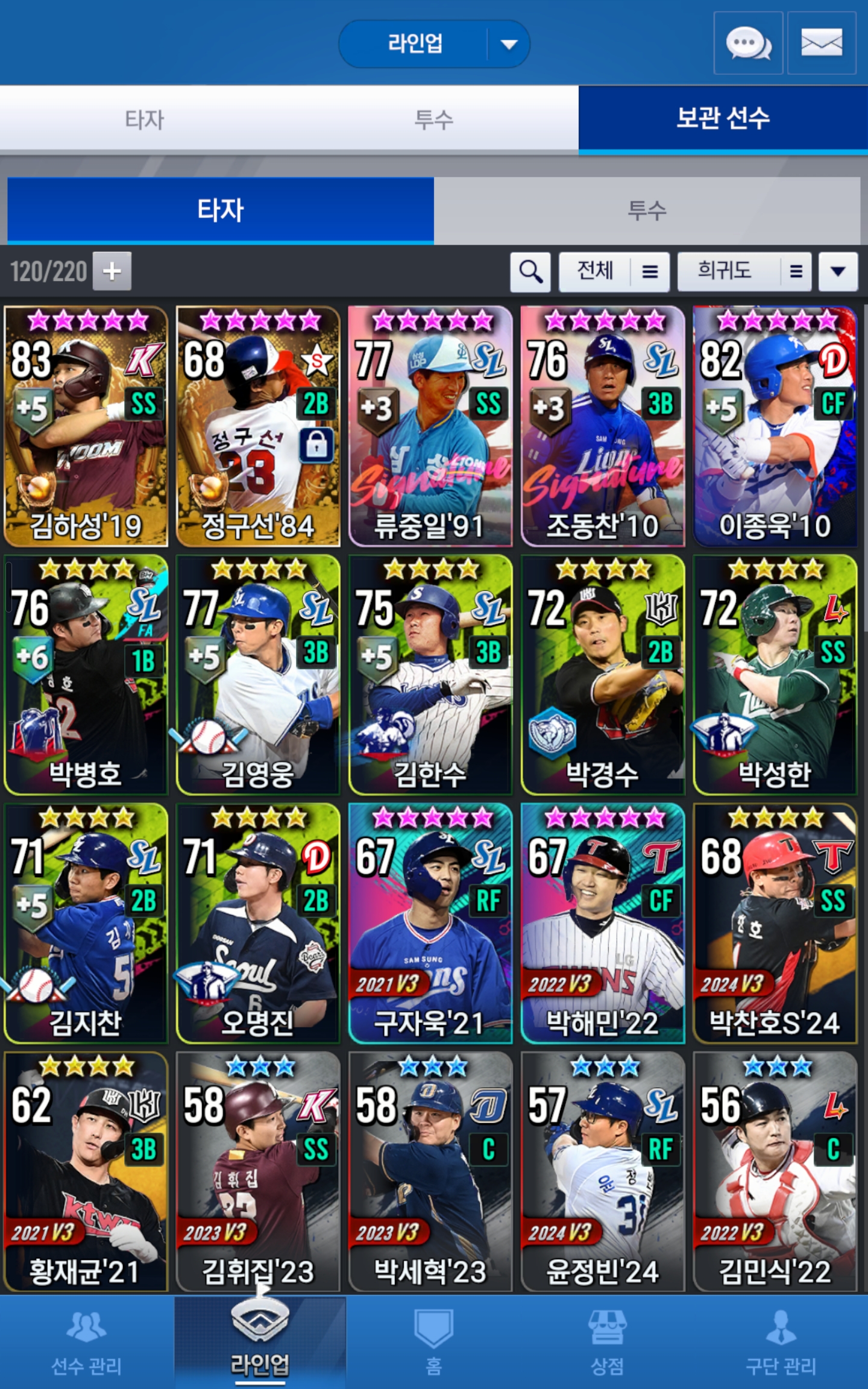The width and height of the screenshot is (868, 1389).
Task: Go to the 홈 tab
Action: tap(433, 1342)
